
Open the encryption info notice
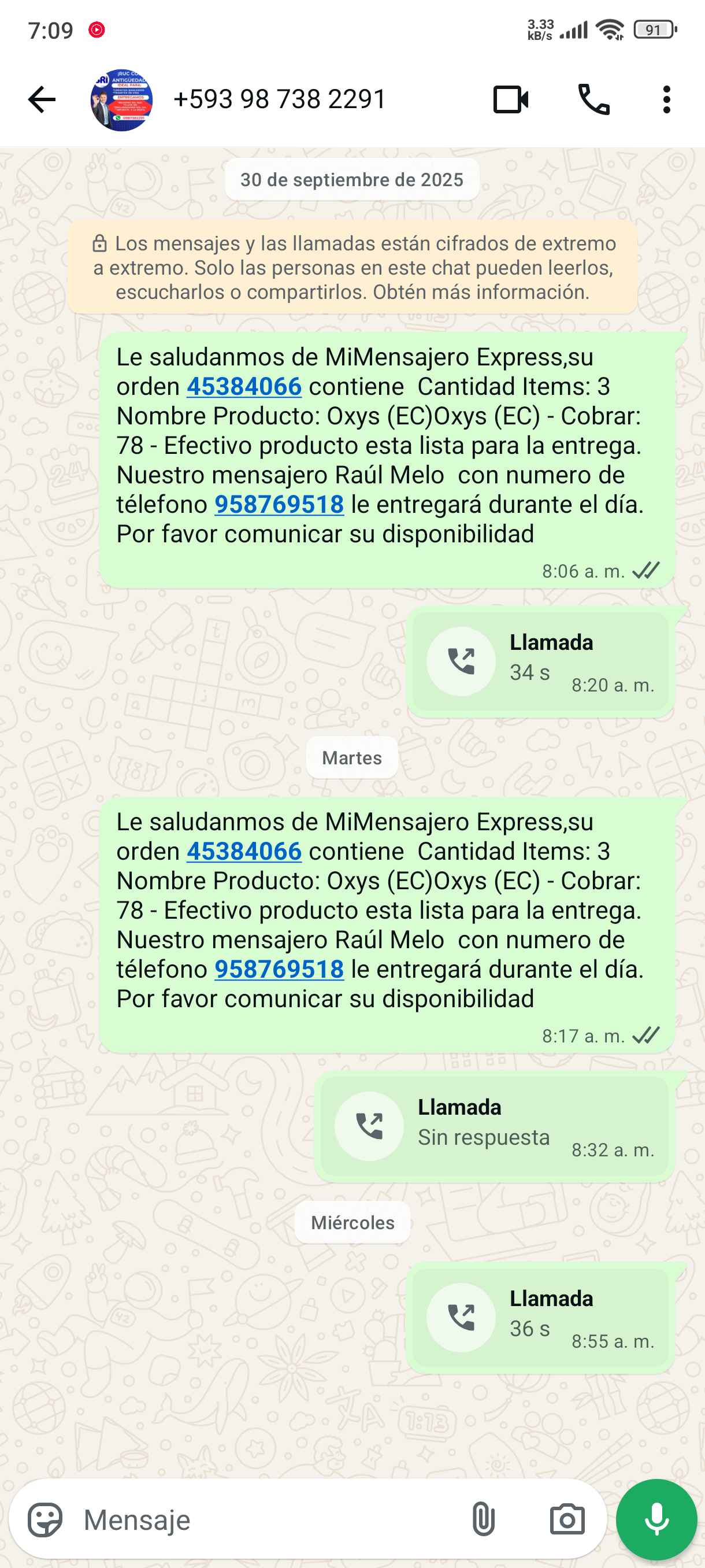353,268
